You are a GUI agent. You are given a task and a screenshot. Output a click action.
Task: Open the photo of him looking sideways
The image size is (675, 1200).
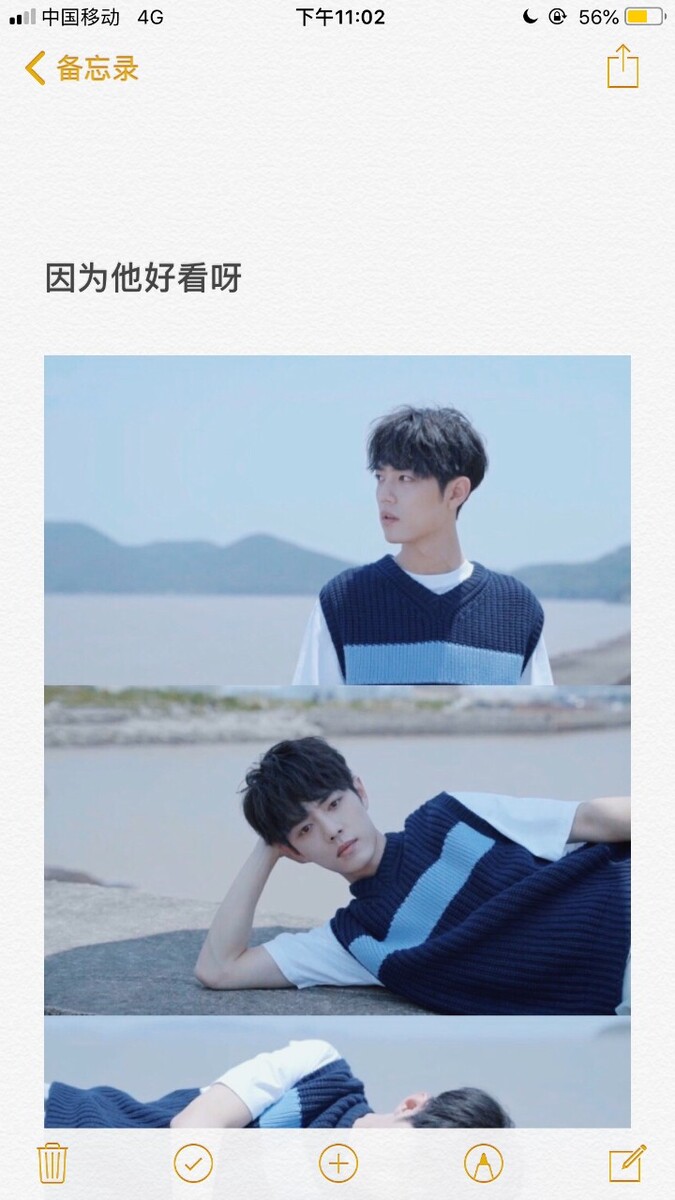337,520
